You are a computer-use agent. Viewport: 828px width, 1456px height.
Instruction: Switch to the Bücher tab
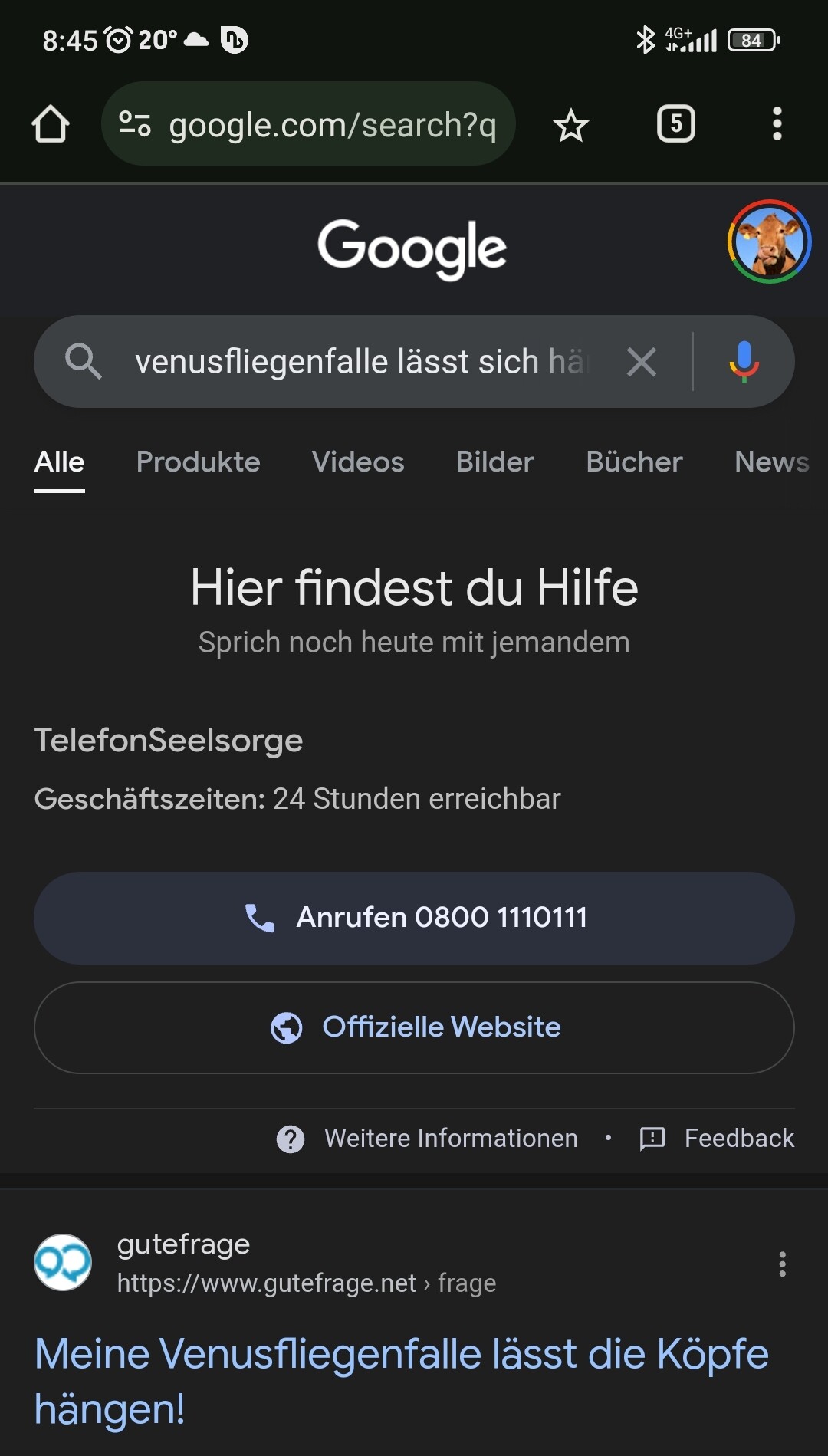pos(634,462)
